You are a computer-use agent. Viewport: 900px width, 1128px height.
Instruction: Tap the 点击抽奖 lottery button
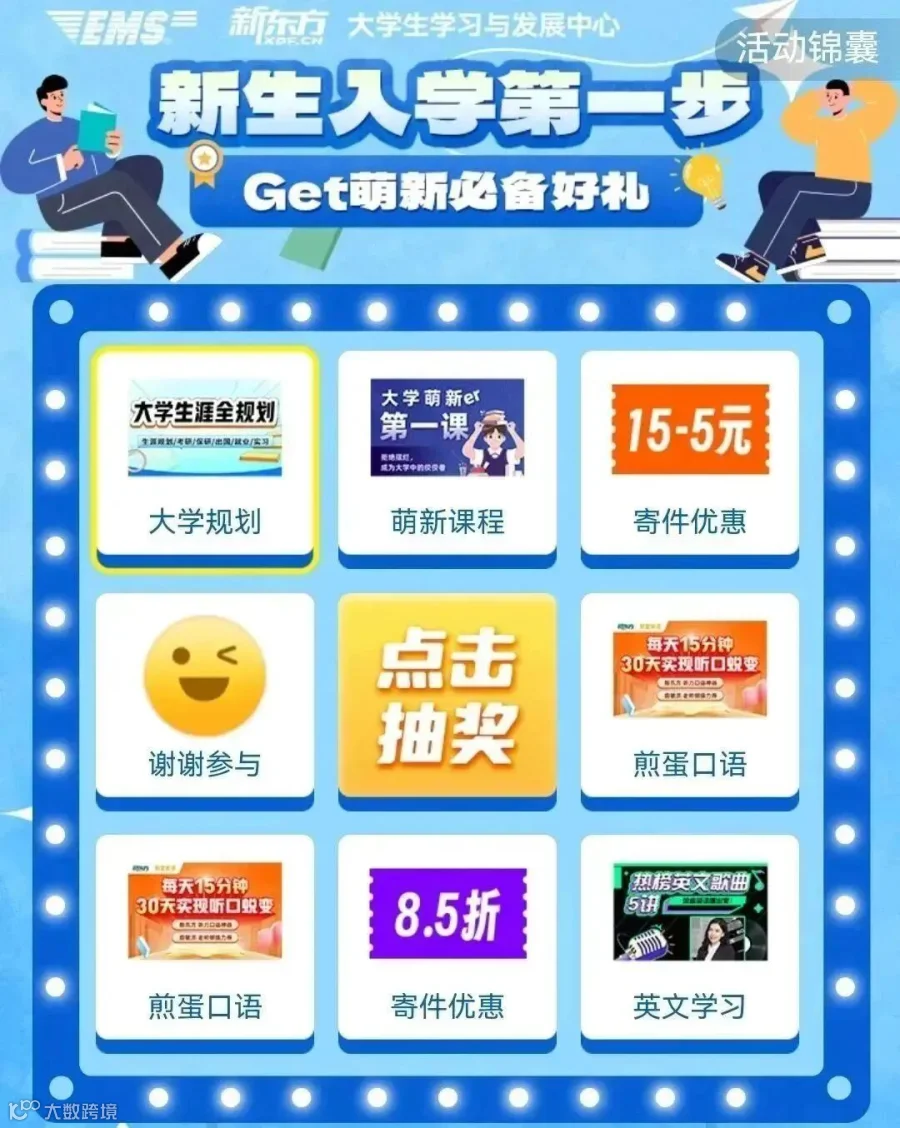(447, 696)
